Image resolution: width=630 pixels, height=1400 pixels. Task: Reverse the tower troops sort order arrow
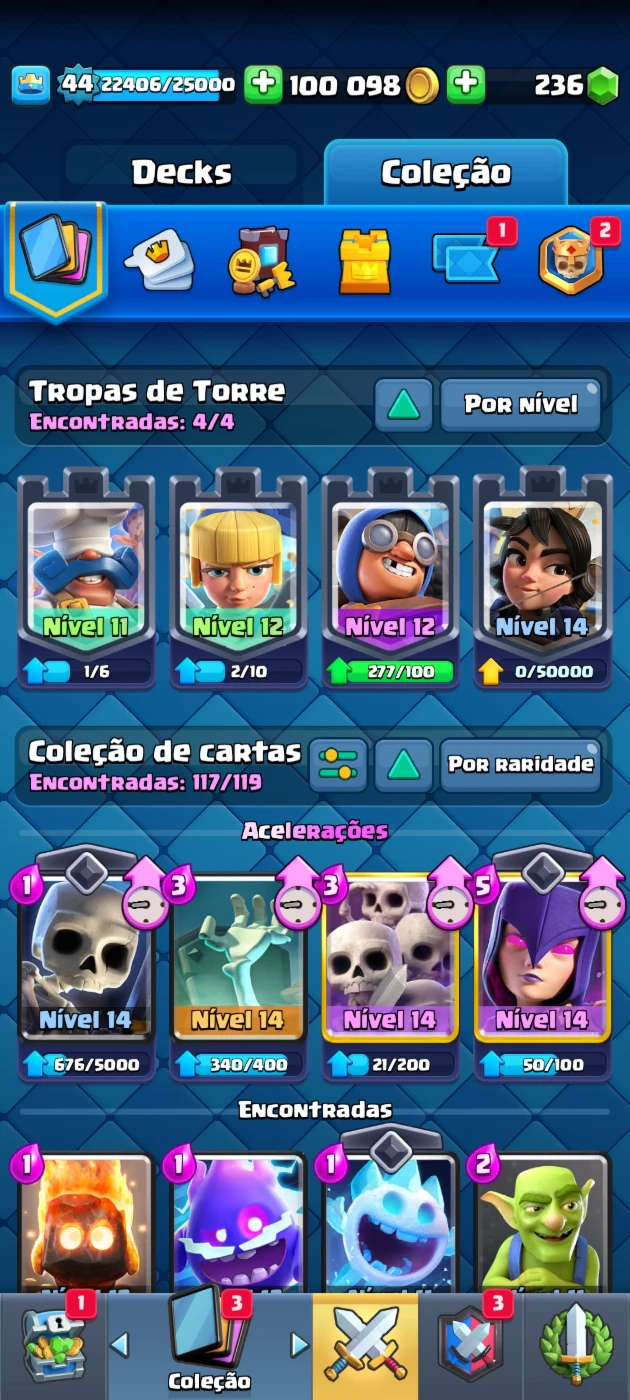403,405
